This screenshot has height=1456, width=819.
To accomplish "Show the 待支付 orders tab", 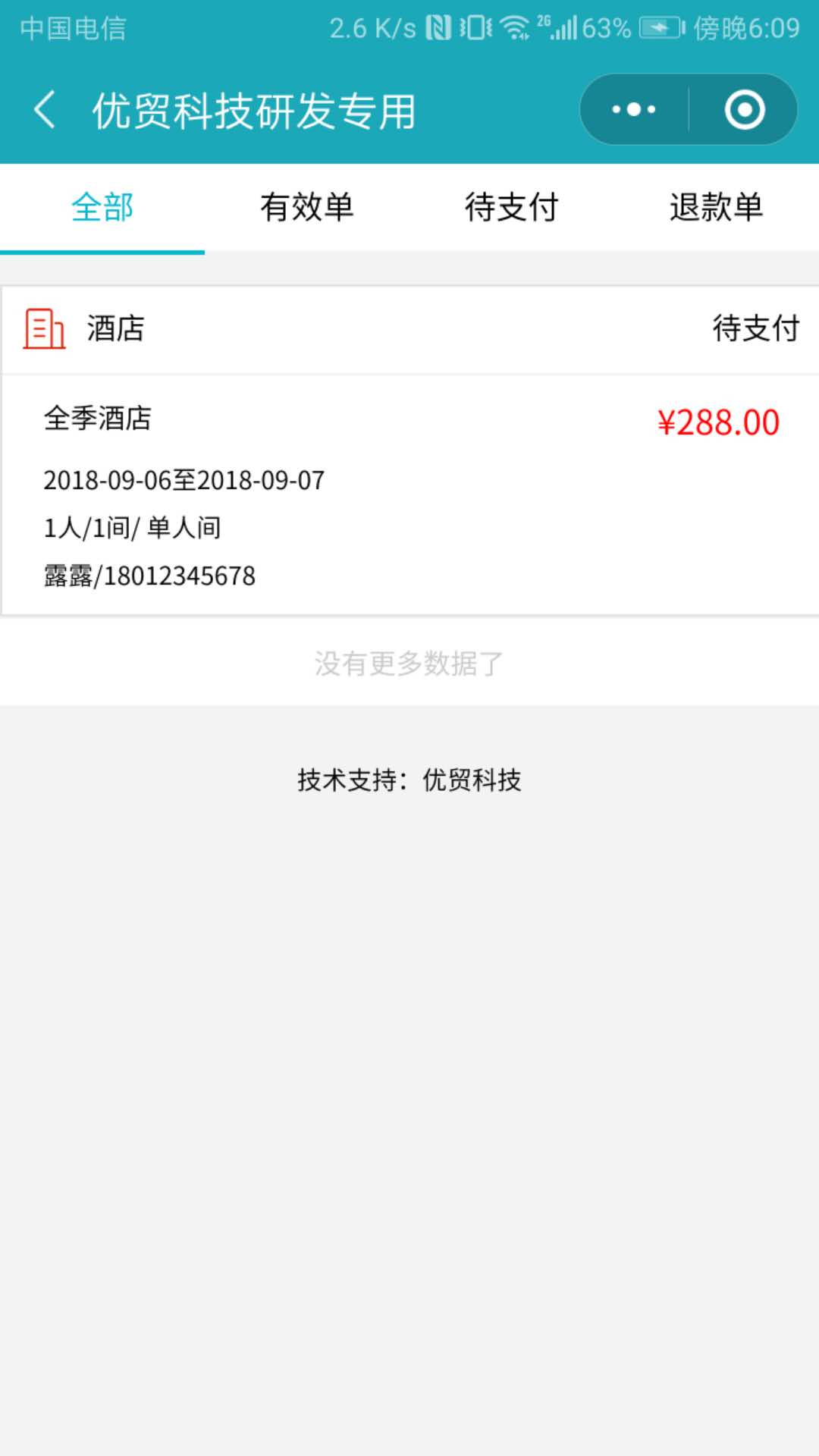I will (512, 207).
